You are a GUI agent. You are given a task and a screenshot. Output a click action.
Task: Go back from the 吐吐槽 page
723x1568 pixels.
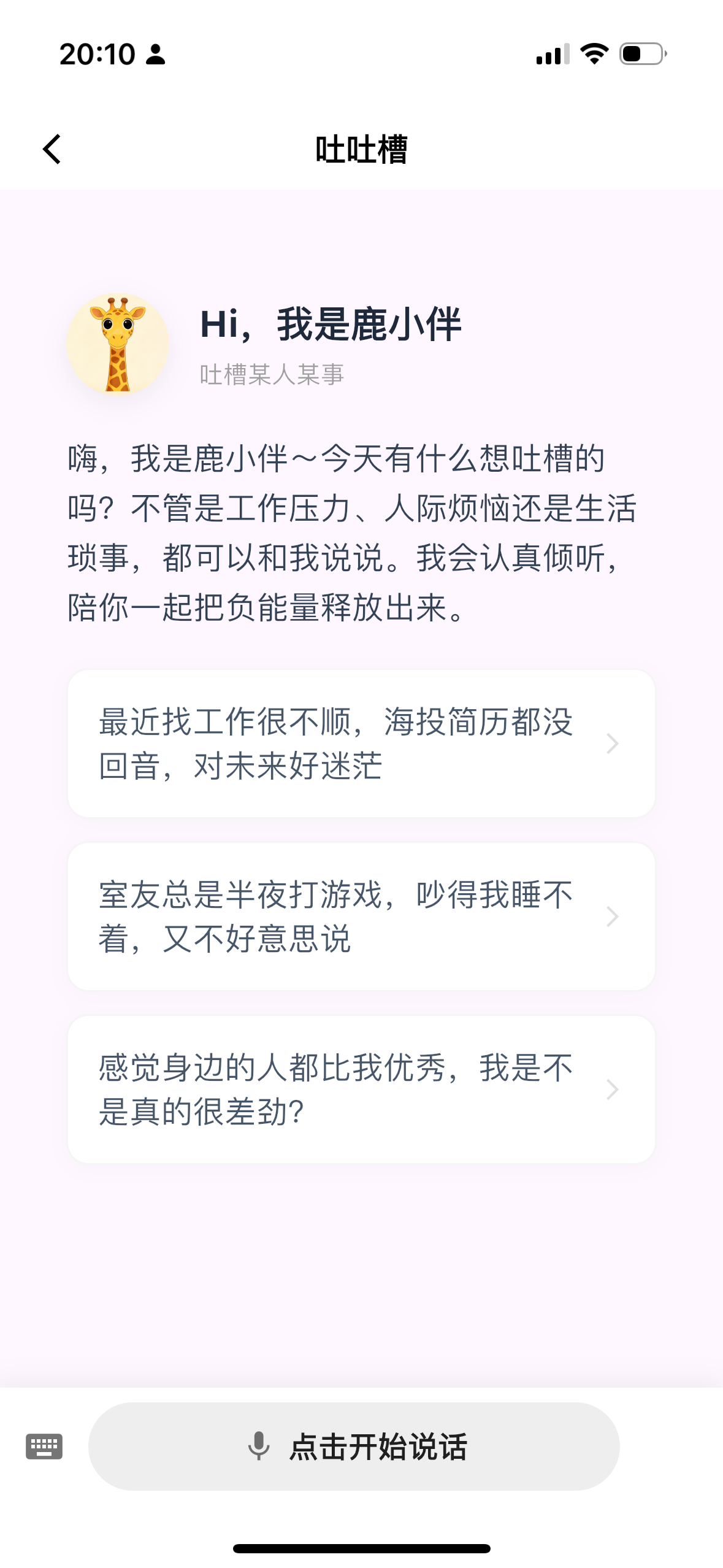[x=52, y=149]
